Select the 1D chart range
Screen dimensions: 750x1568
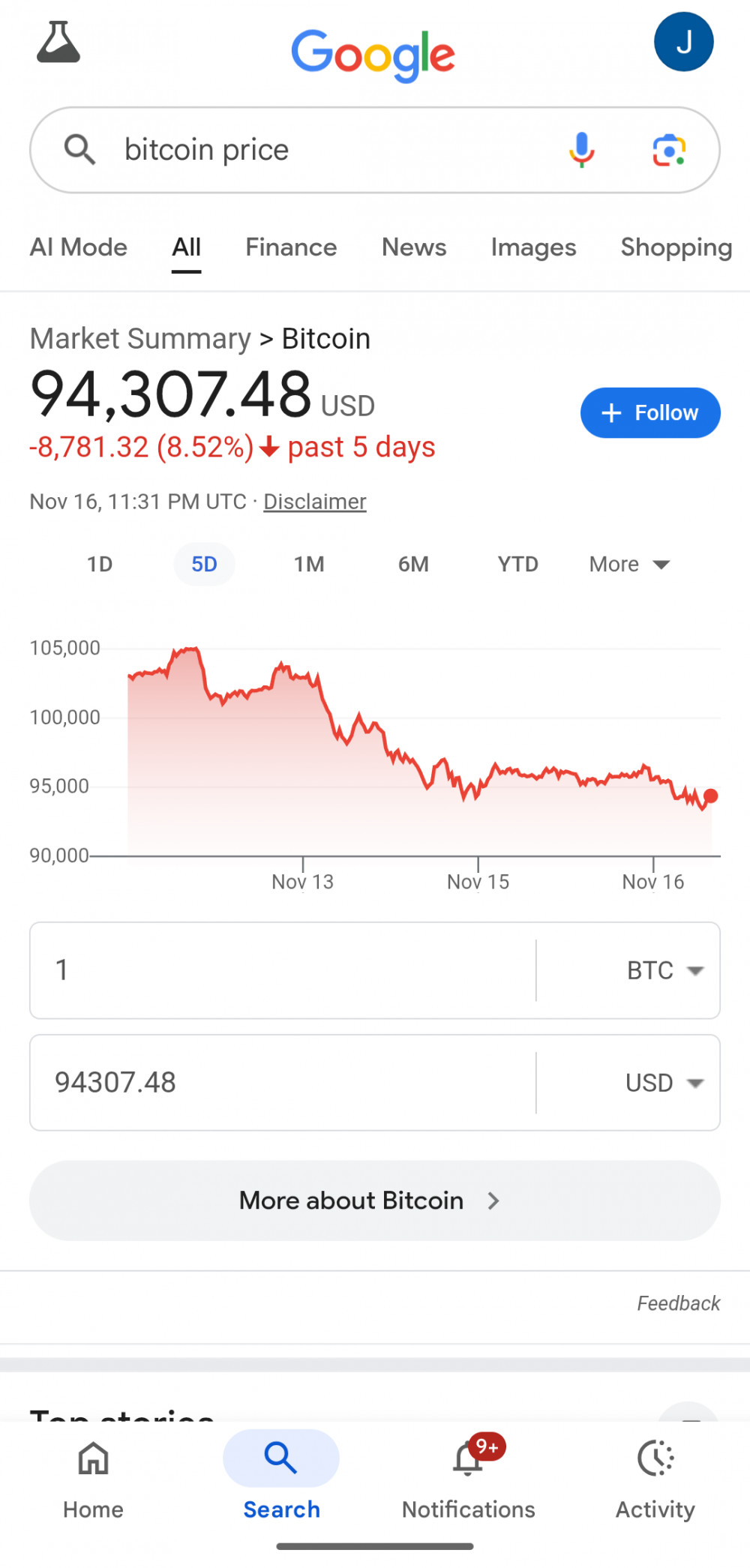[100, 564]
